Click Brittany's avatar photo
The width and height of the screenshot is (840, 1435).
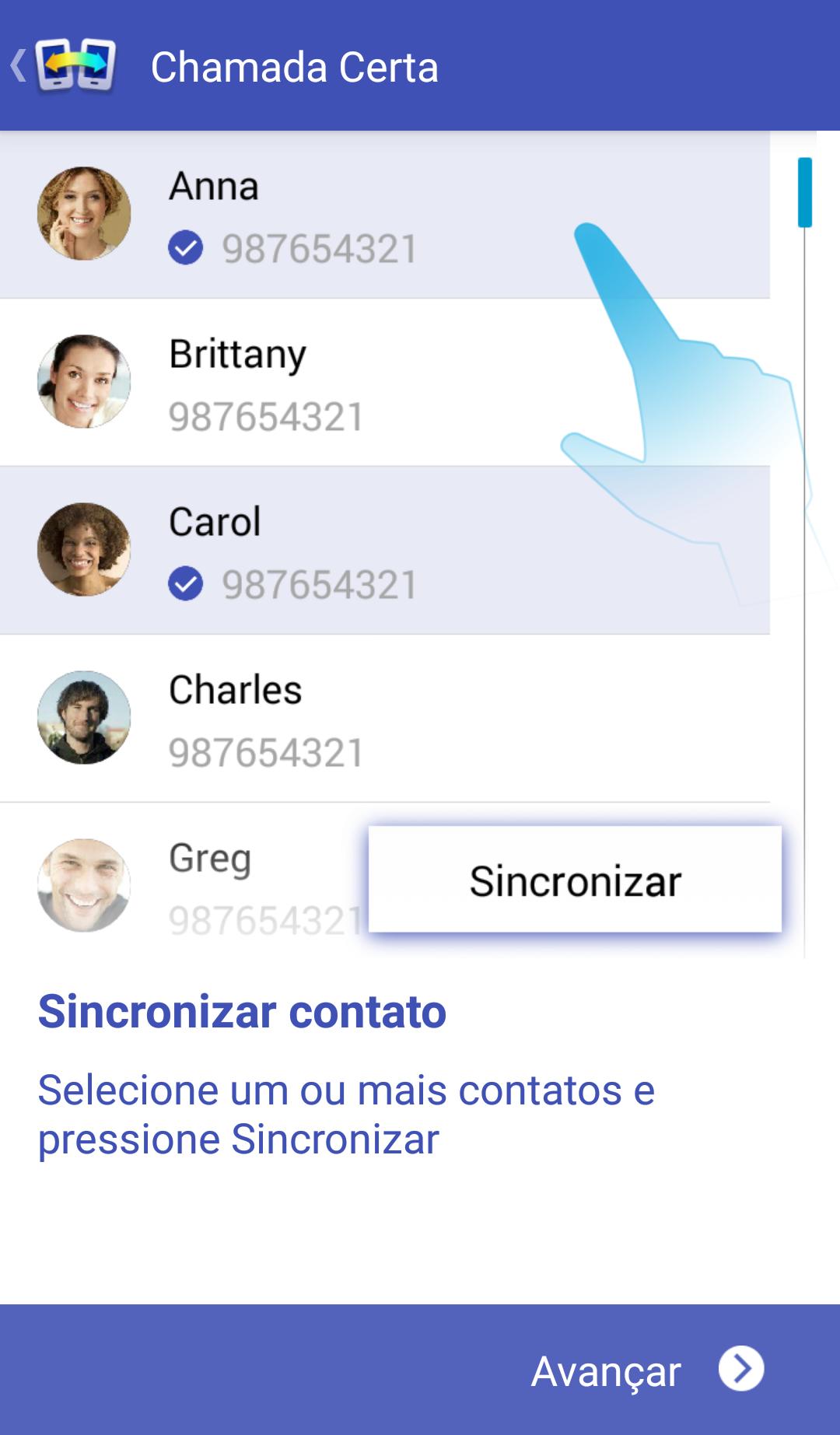point(83,381)
